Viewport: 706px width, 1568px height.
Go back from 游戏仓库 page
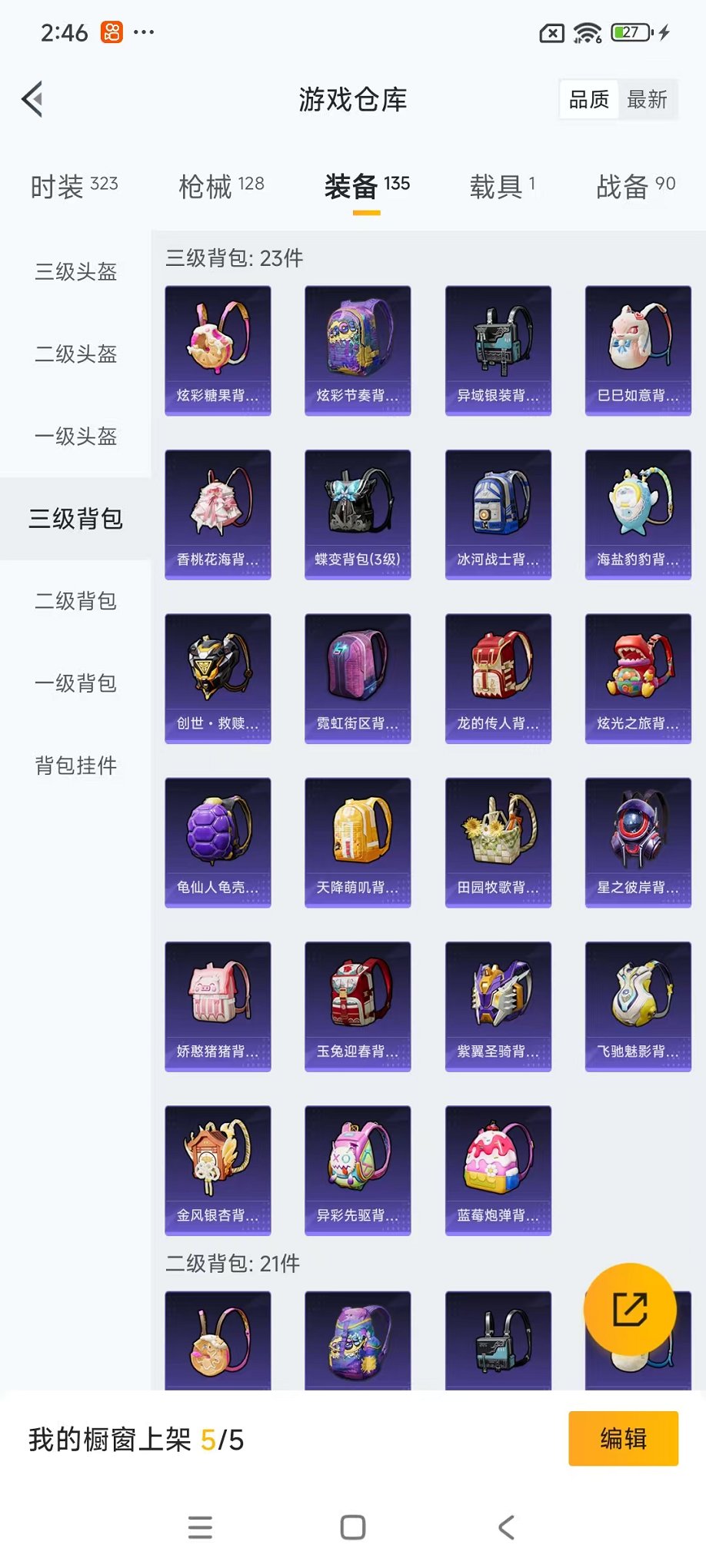pyautogui.click(x=32, y=99)
